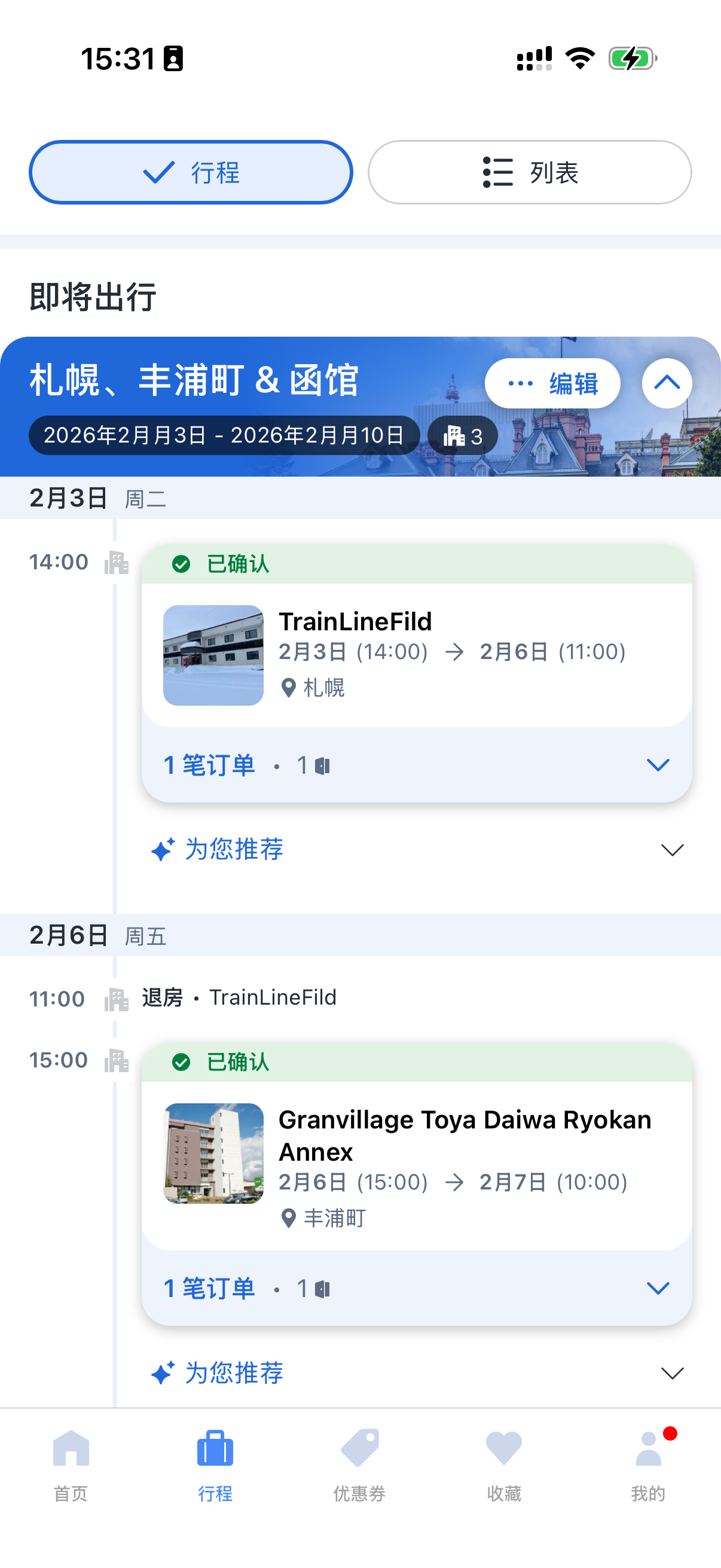This screenshot has height=1568, width=721.
Task: Collapse the 札幌、丰浦町 & 函馆 trip
Action: (x=666, y=383)
